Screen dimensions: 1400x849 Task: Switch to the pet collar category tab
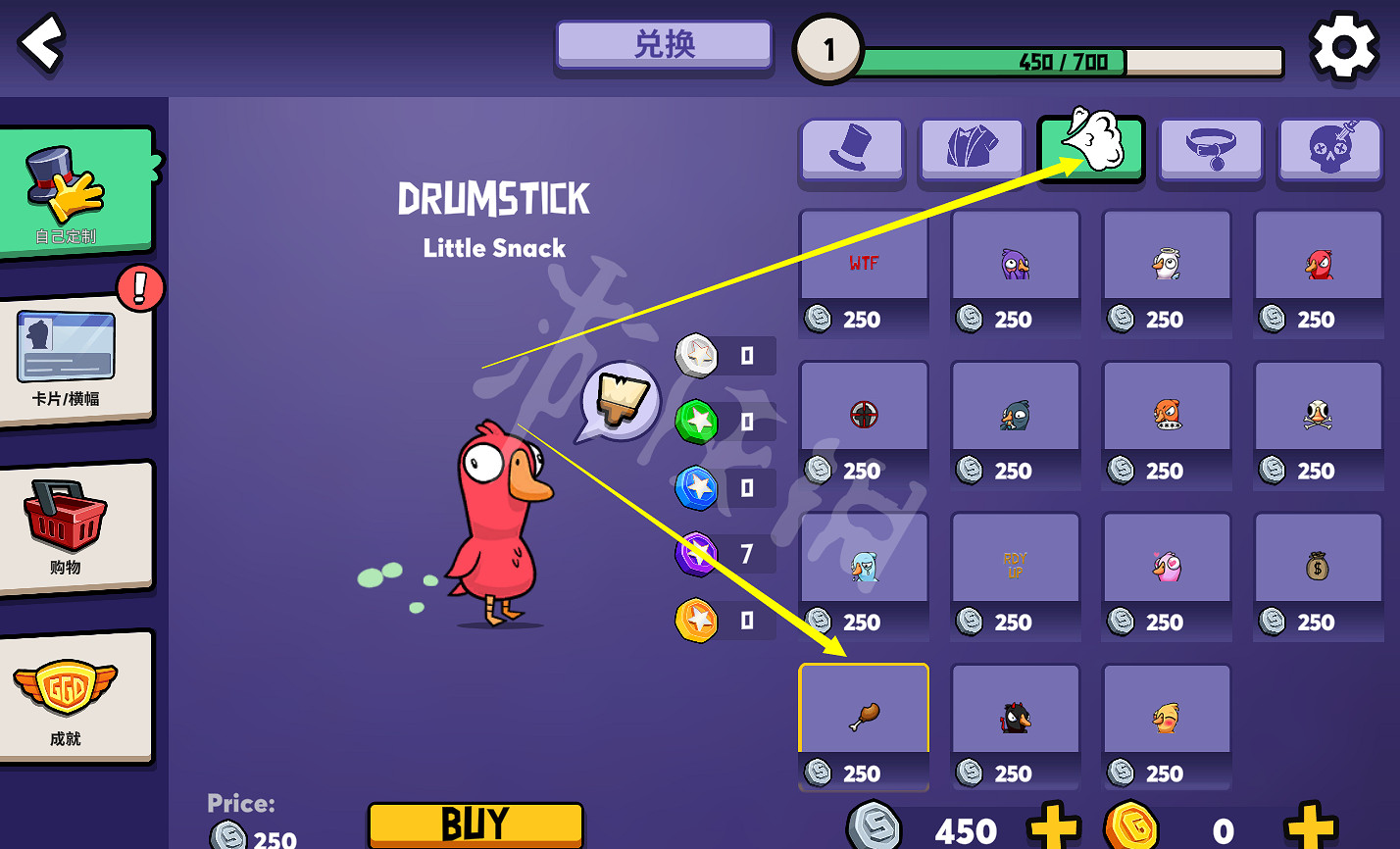pyautogui.click(x=1211, y=149)
